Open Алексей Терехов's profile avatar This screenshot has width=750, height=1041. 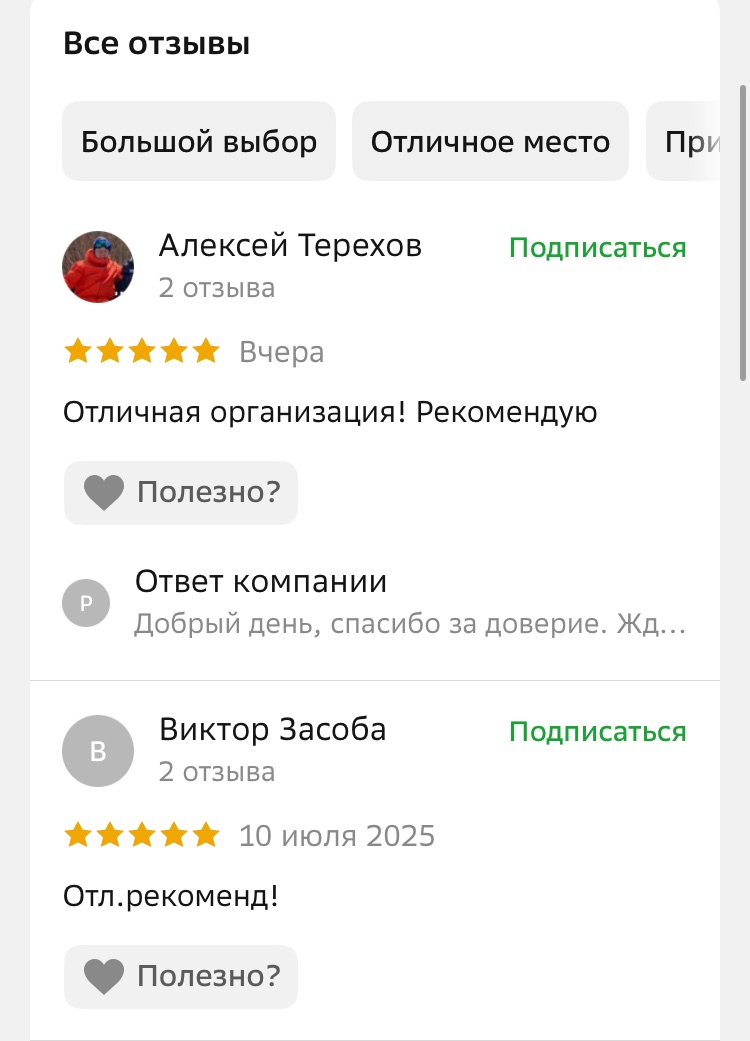[x=98, y=267]
